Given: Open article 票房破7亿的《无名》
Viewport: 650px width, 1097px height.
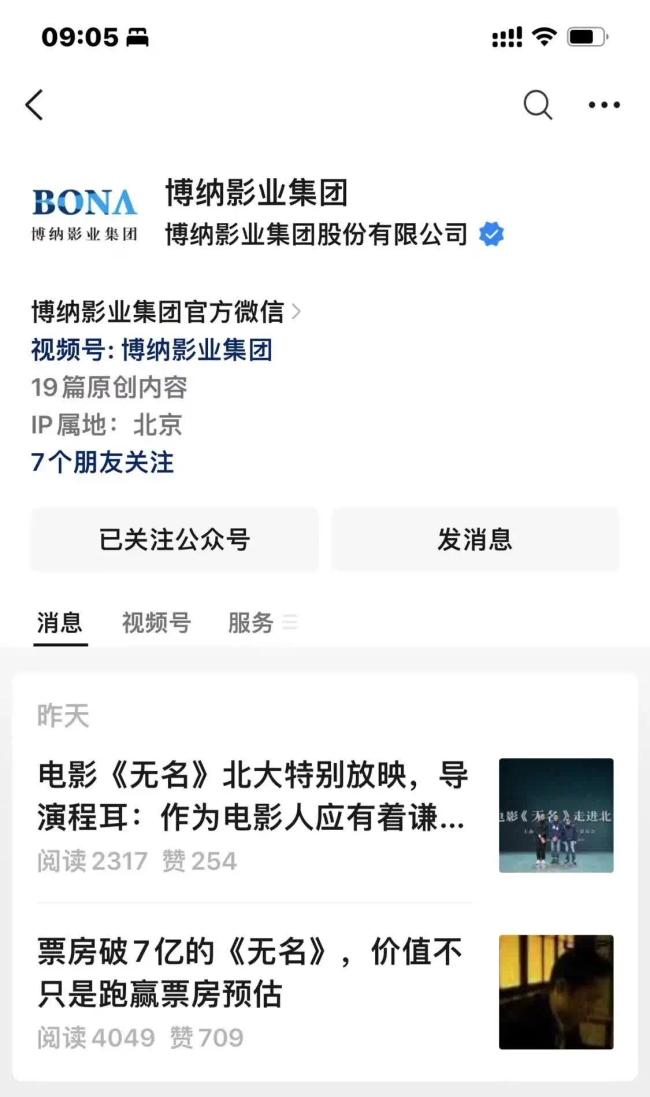Looking at the screenshot, I should tap(254, 972).
